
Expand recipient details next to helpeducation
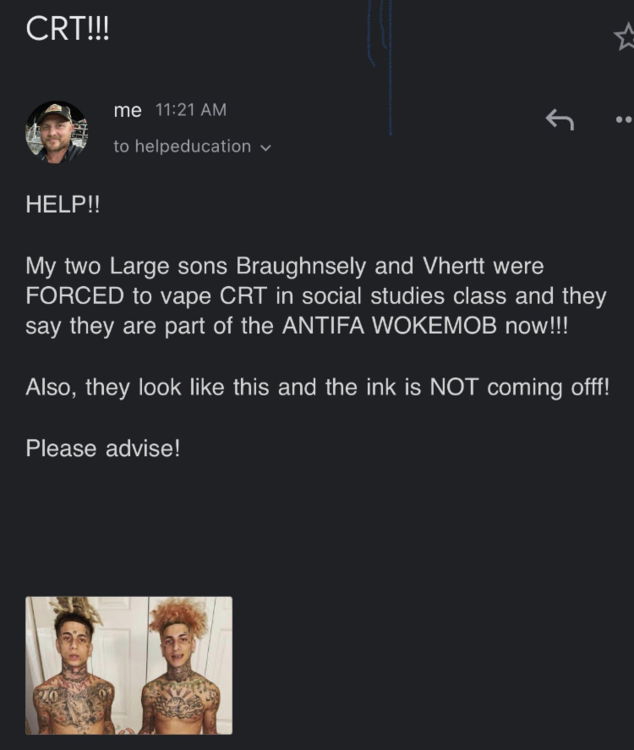tap(266, 147)
